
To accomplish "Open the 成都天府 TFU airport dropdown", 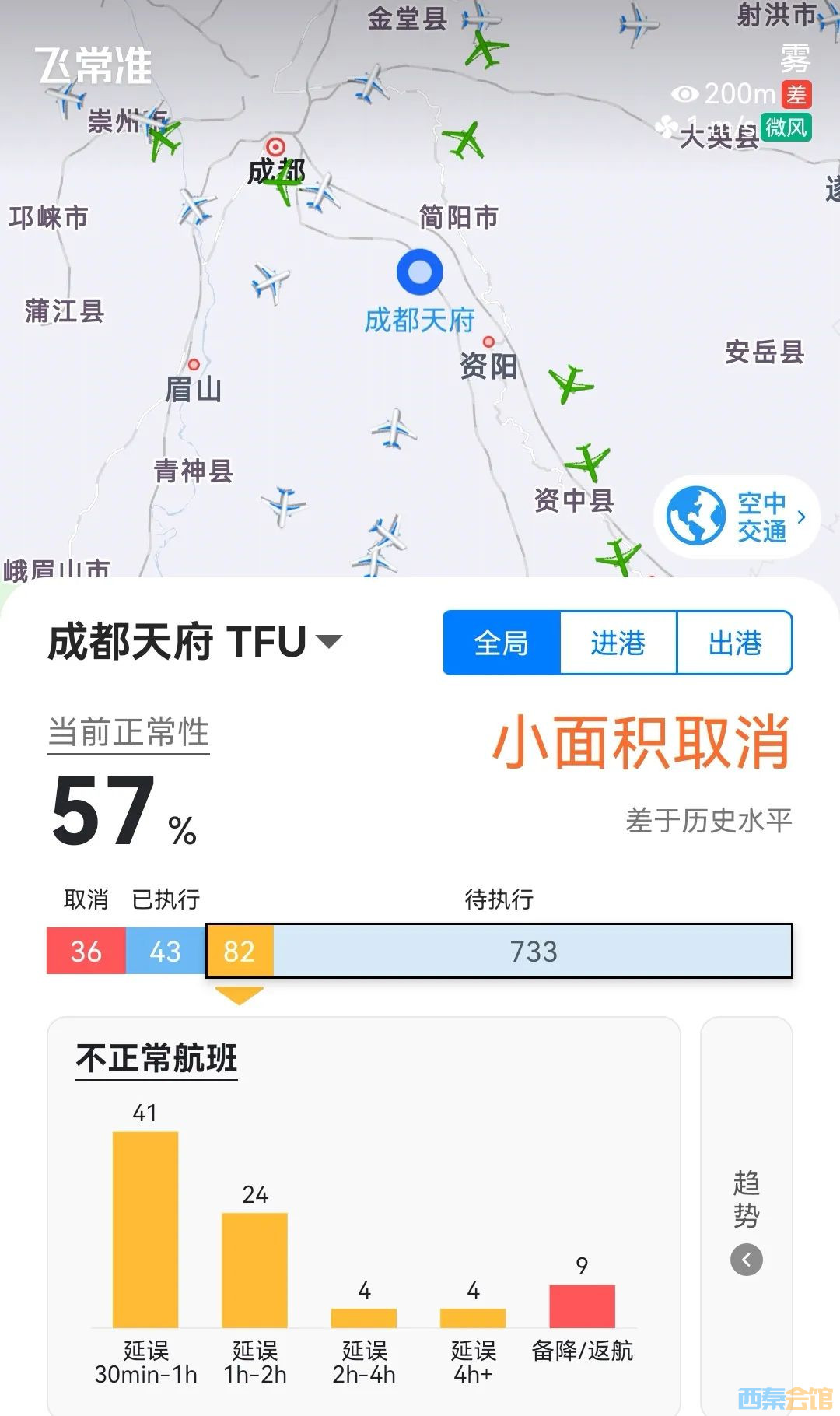I will click(330, 642).
